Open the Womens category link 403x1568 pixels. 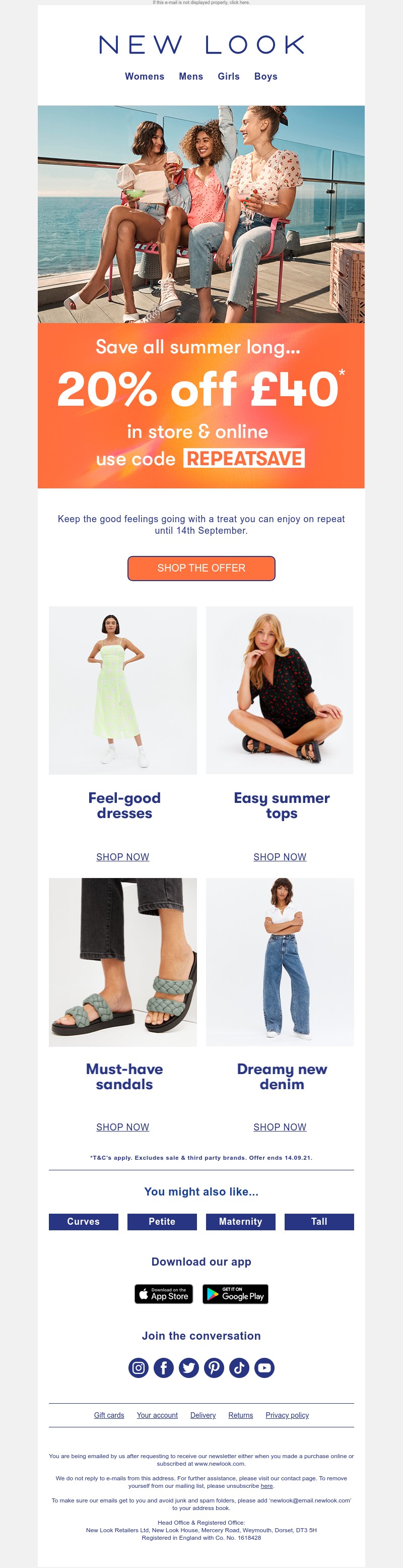[x=144, y=76]
